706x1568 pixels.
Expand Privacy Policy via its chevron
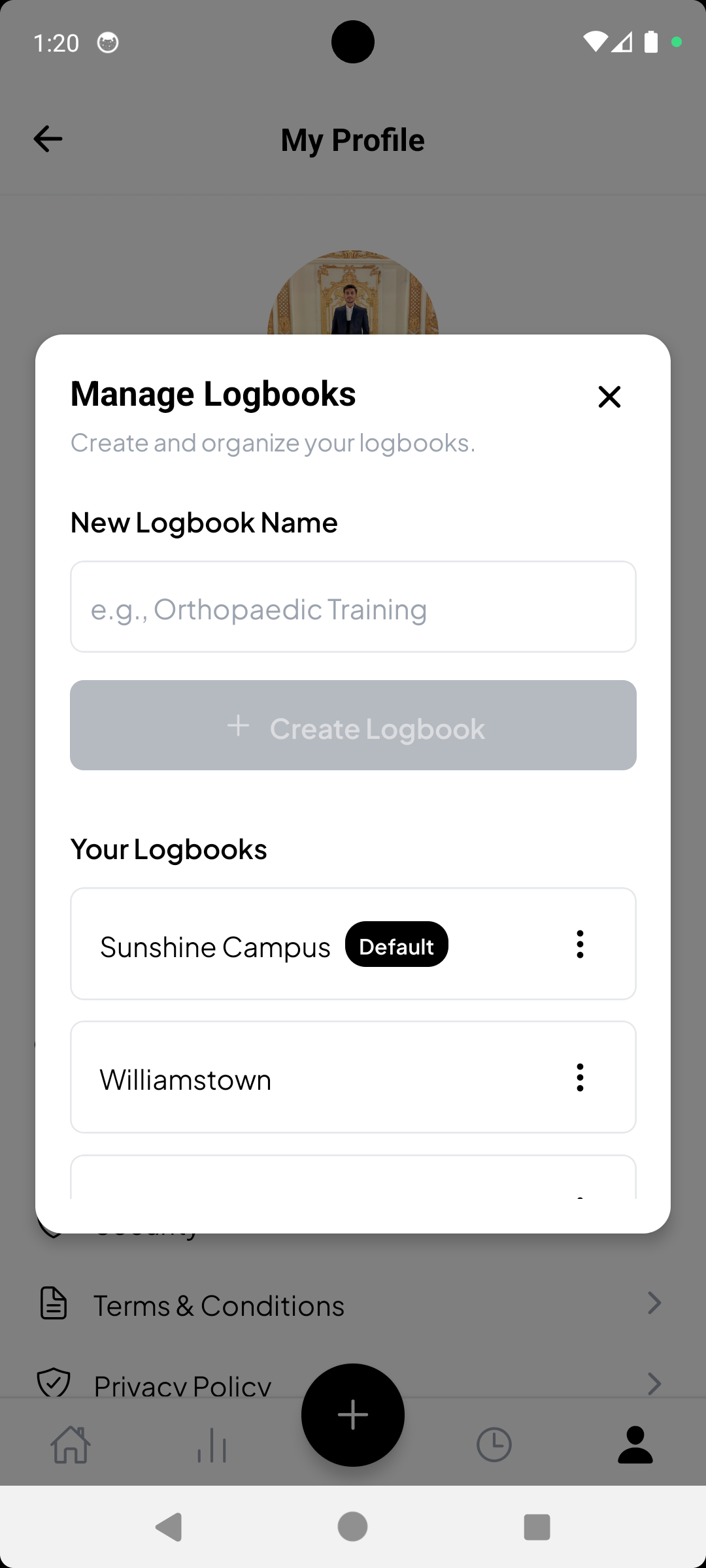(654, 1383)
